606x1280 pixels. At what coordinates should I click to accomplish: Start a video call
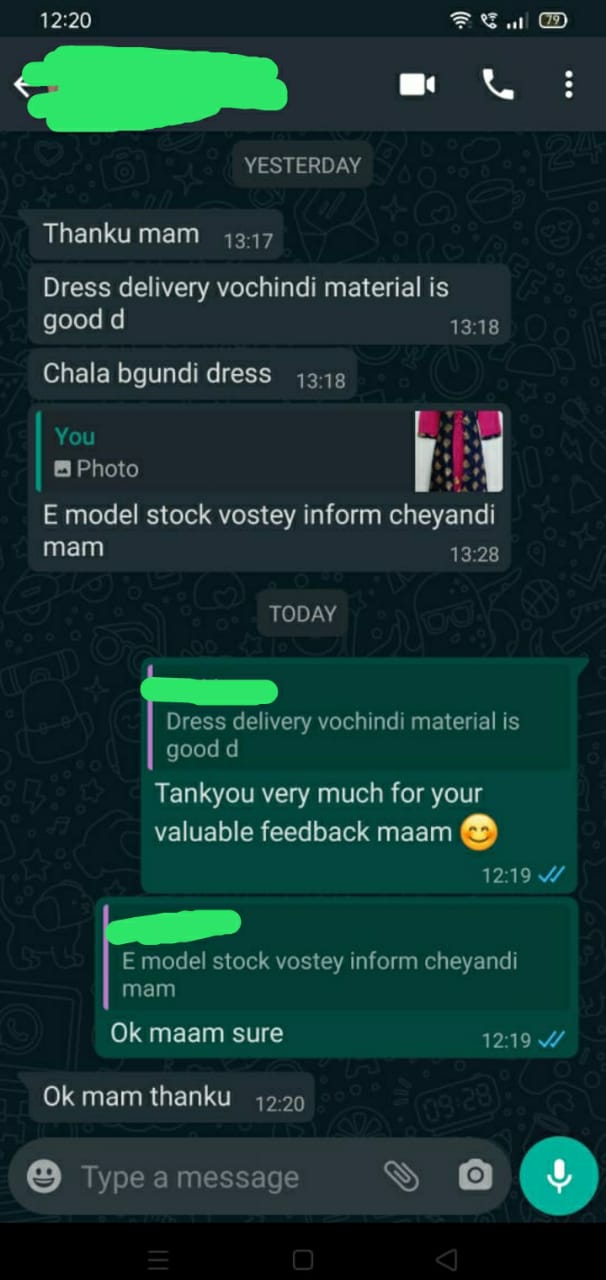pos(417,85)
